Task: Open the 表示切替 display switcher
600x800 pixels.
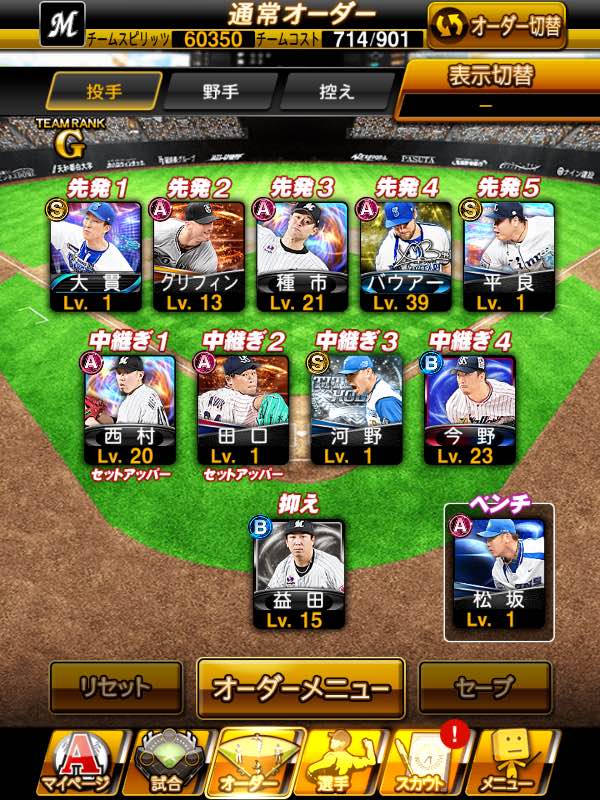Action: [x=498, y=88]
